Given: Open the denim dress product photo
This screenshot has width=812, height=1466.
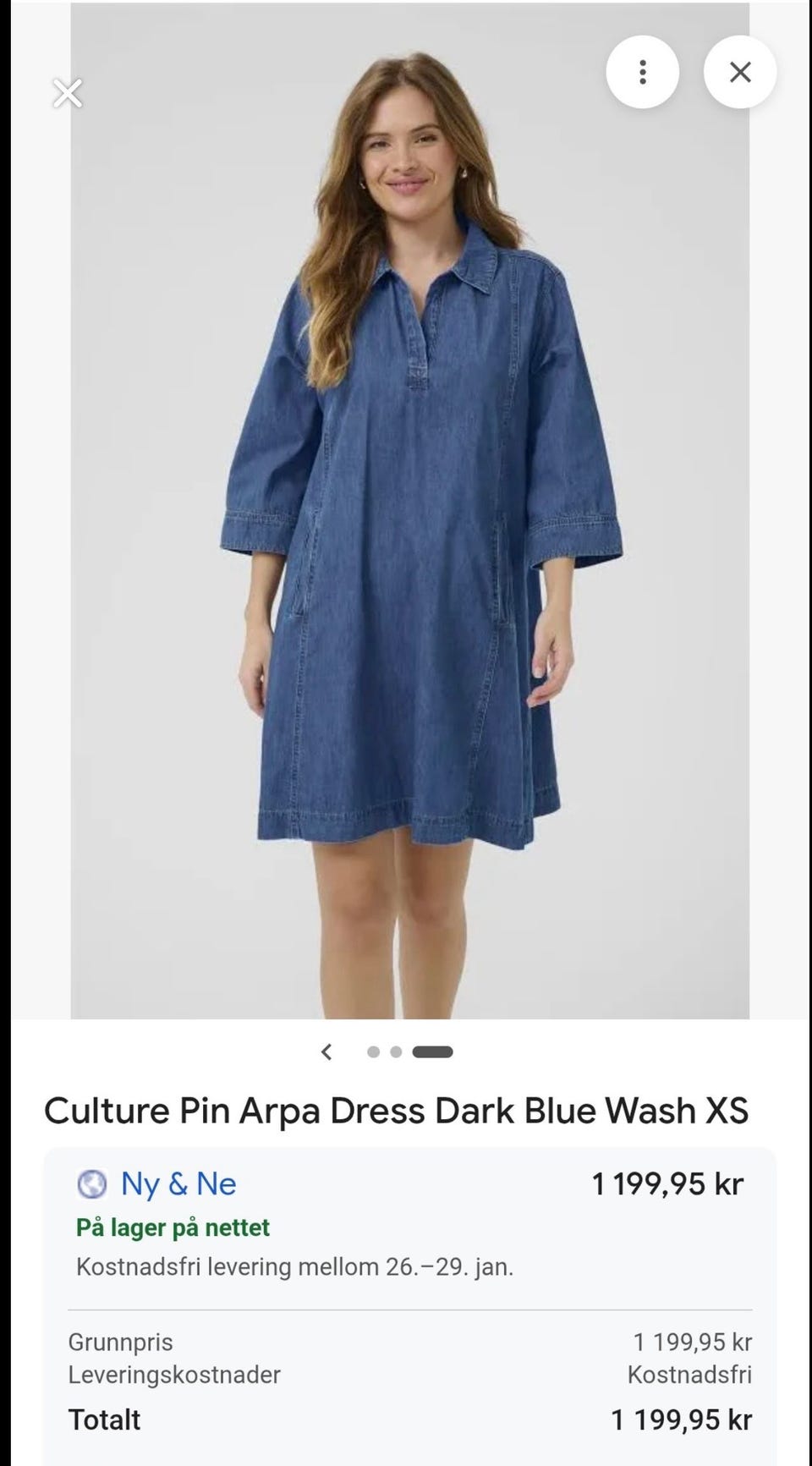Looking at the screenshot, I should 409,541.
